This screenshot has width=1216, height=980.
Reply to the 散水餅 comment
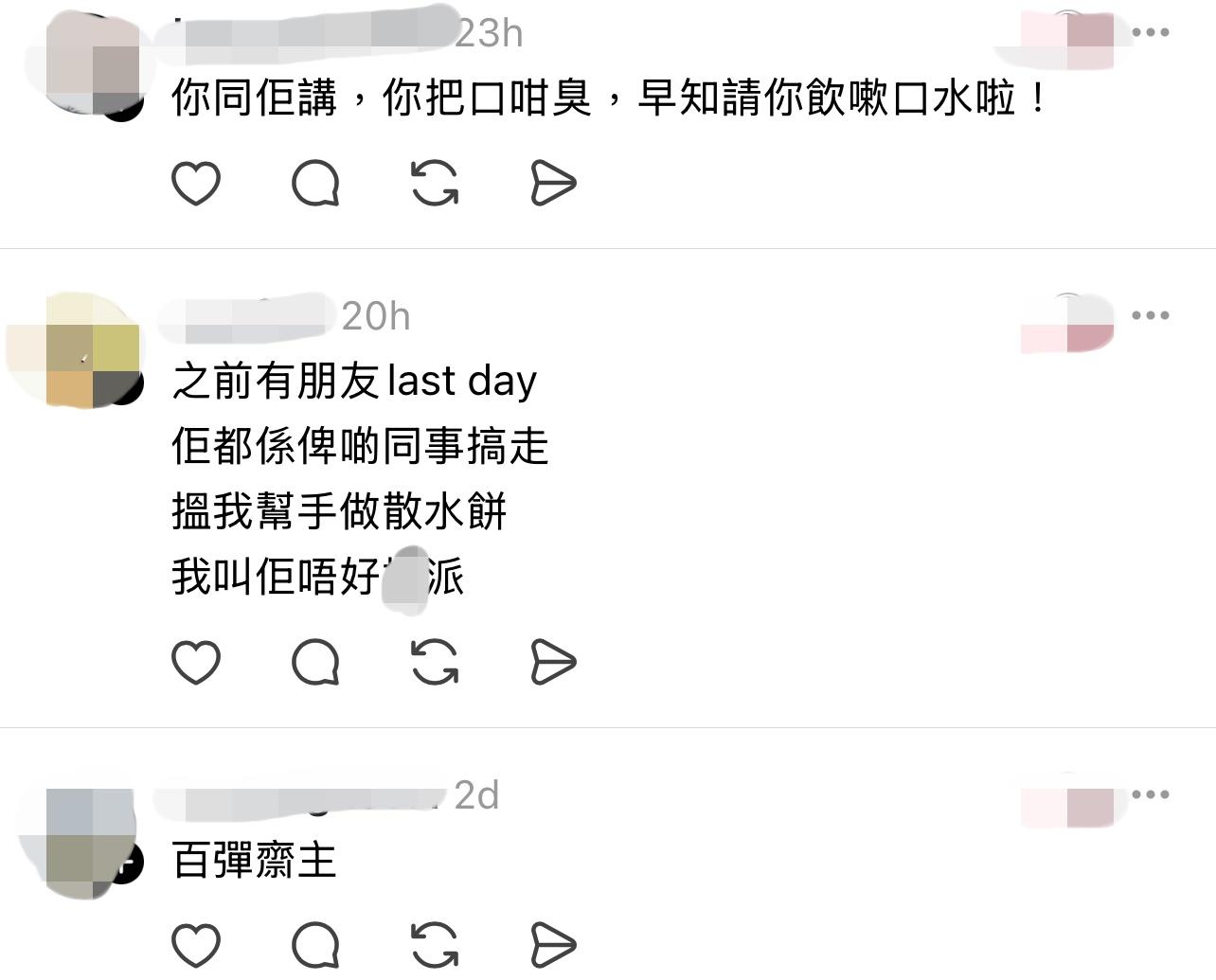click(315, 662)
